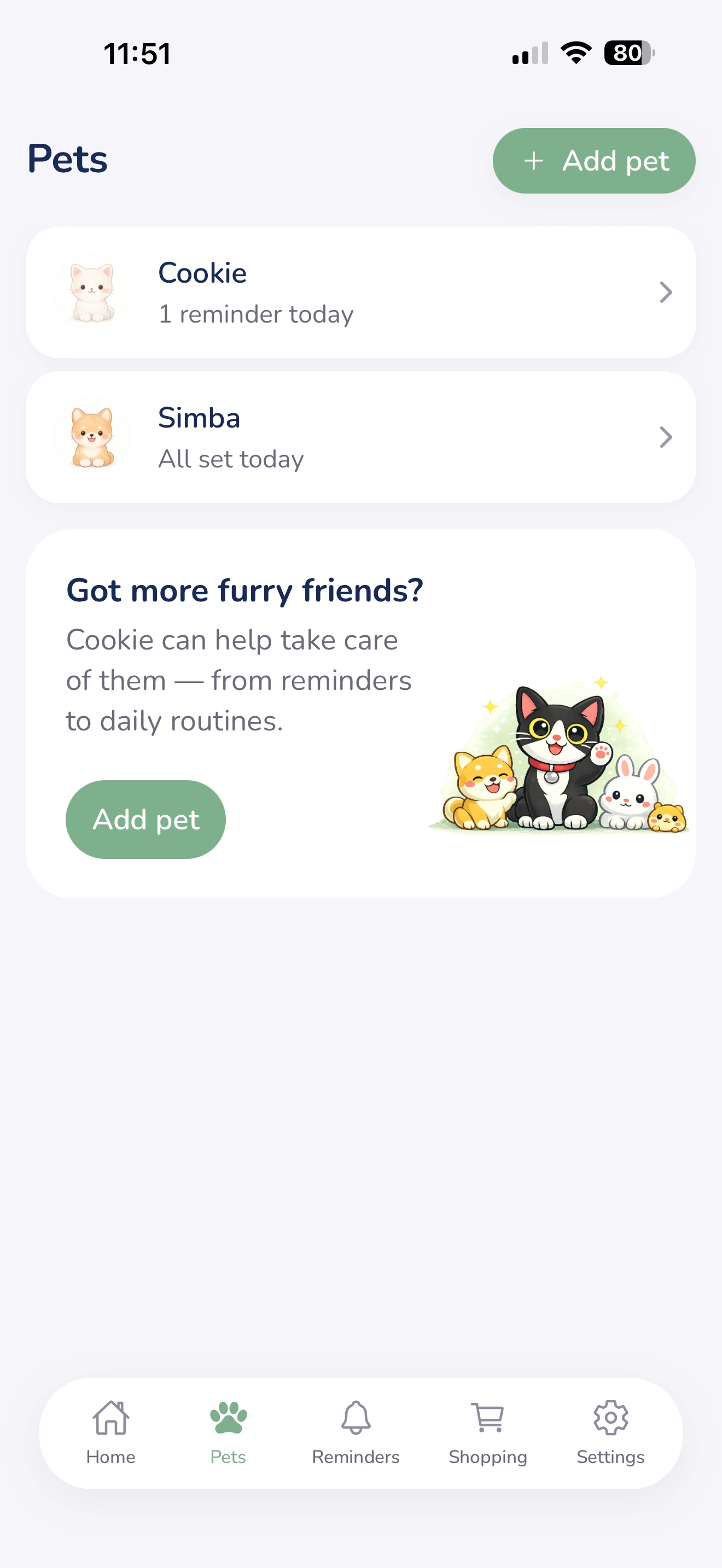Image resolution: width=722 pixels, height=1568 pixels.
Task: Select the Simba pet card
Action: 361,436
